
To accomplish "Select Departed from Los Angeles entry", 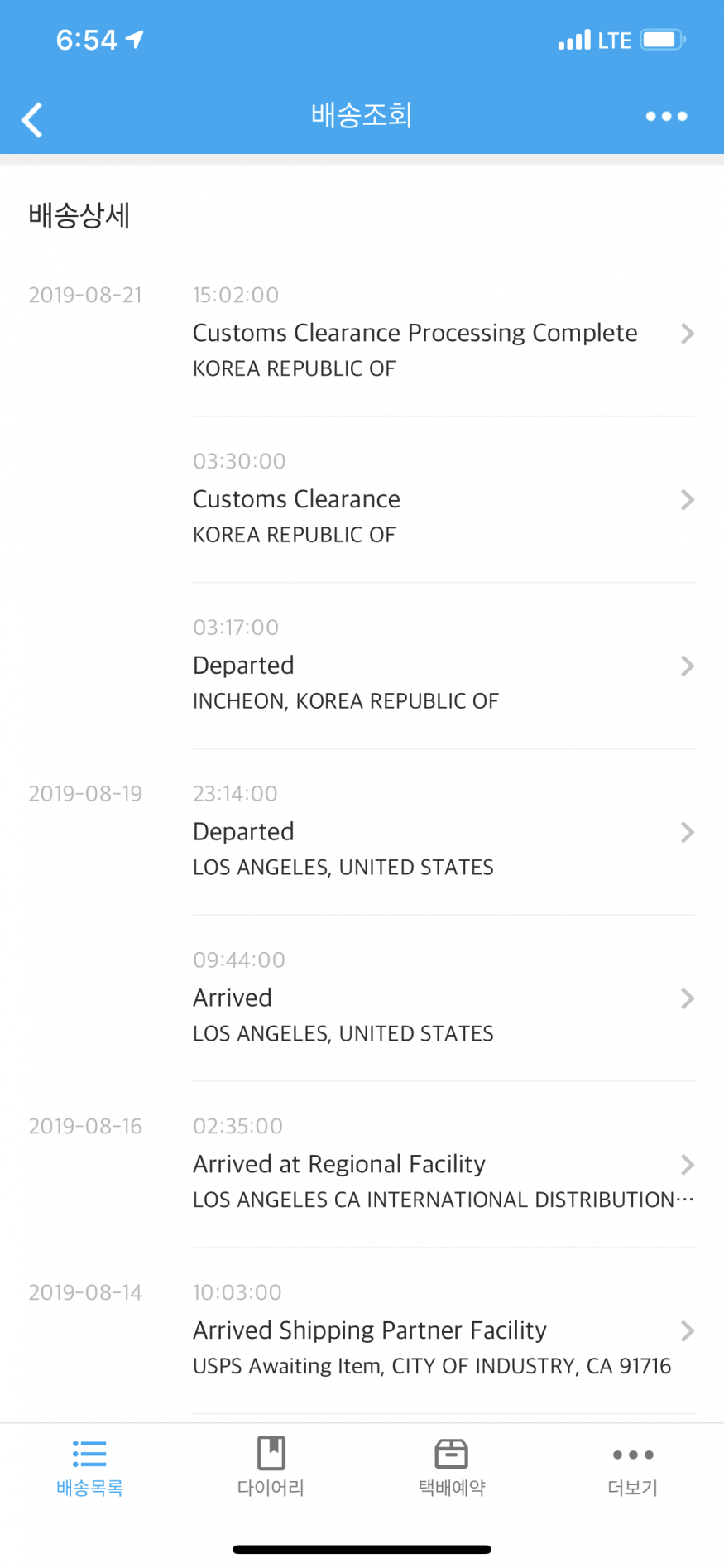I will pyautogui.click(x=444, y=833).
